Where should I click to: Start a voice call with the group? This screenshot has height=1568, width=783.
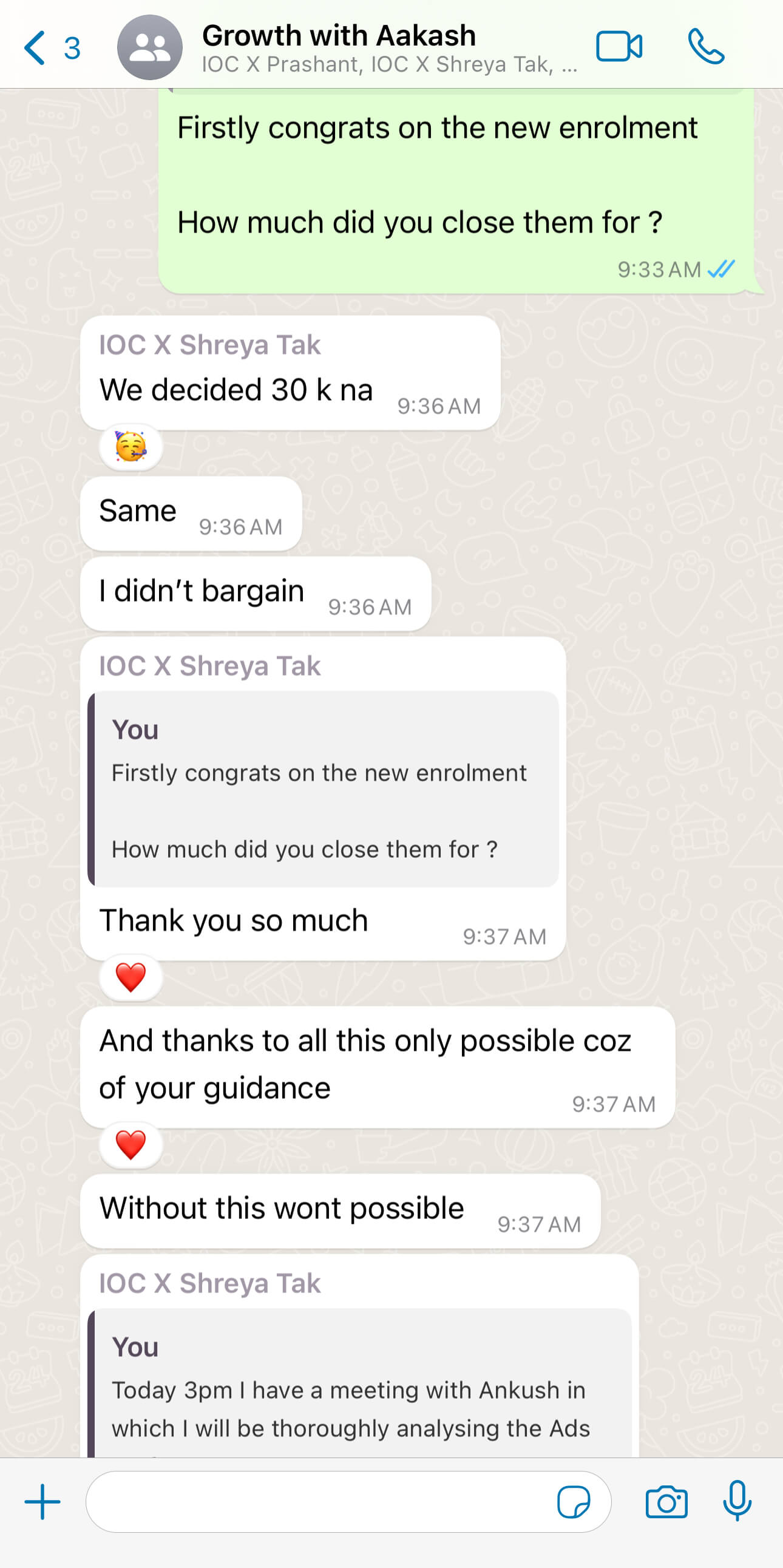(706, 47)
